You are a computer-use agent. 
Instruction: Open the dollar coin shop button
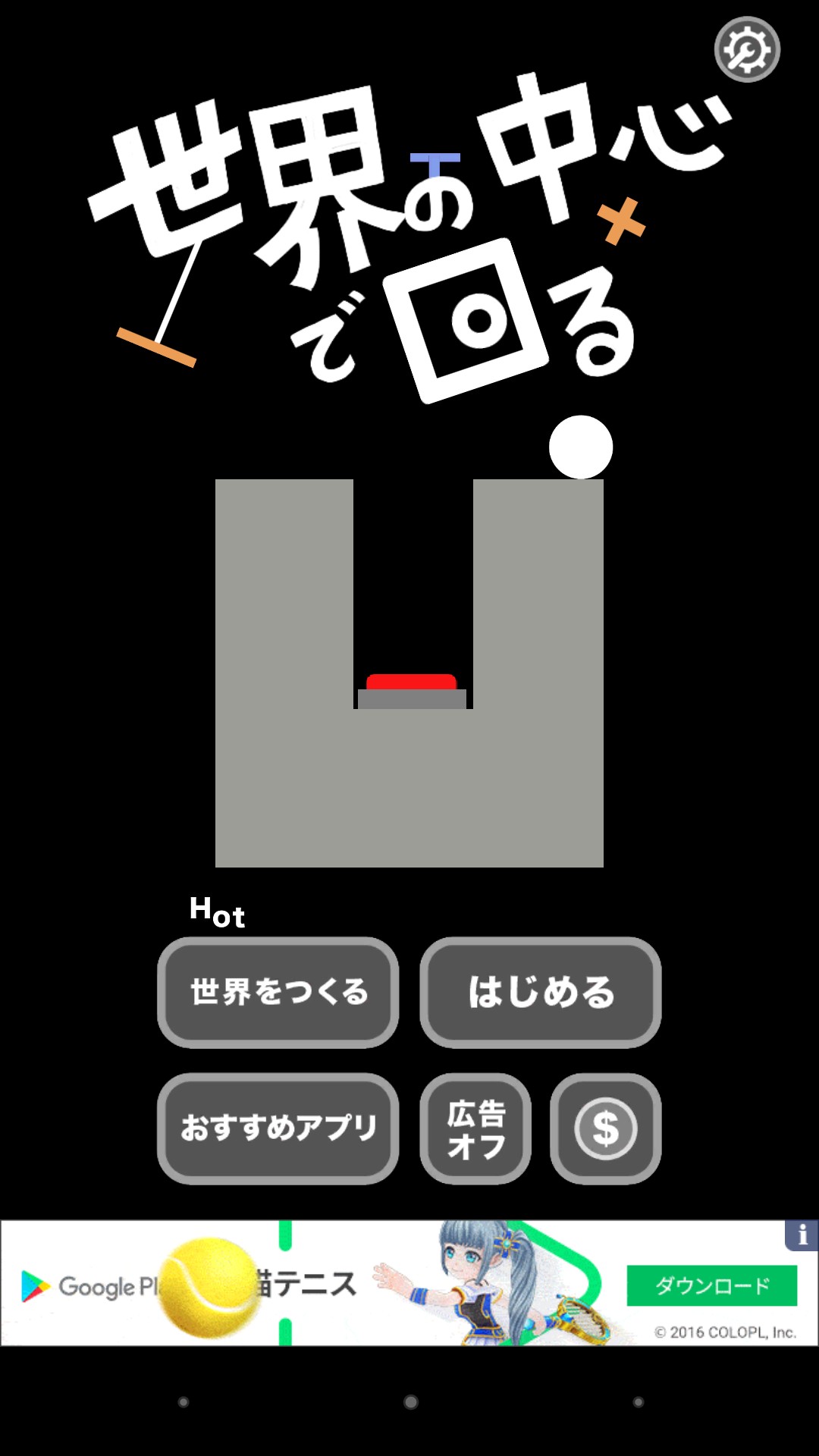(x=605, y=1128)
